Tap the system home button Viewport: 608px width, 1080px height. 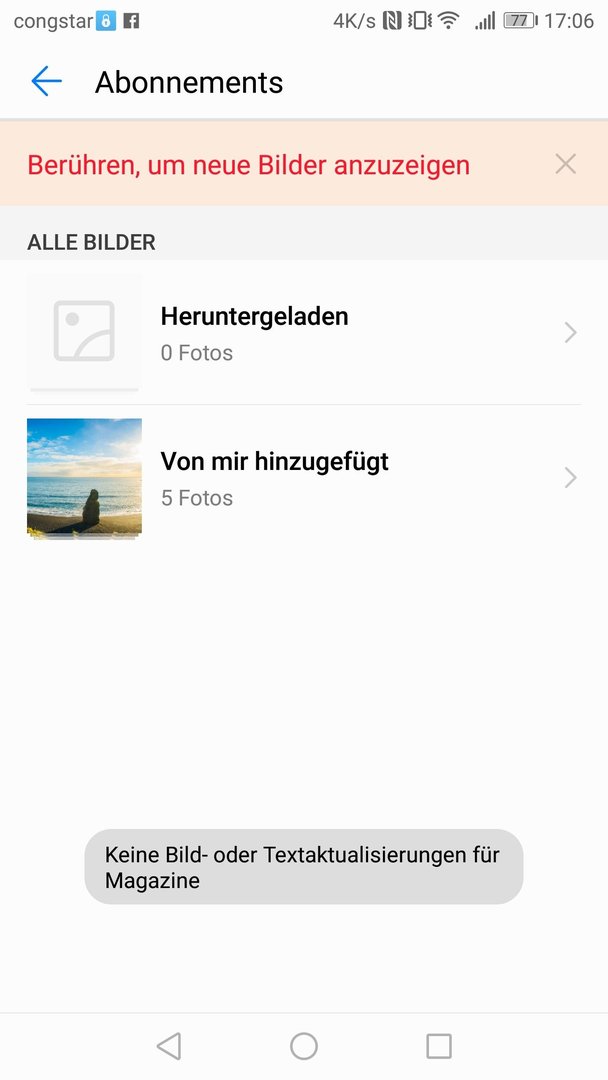point(304,1046)
